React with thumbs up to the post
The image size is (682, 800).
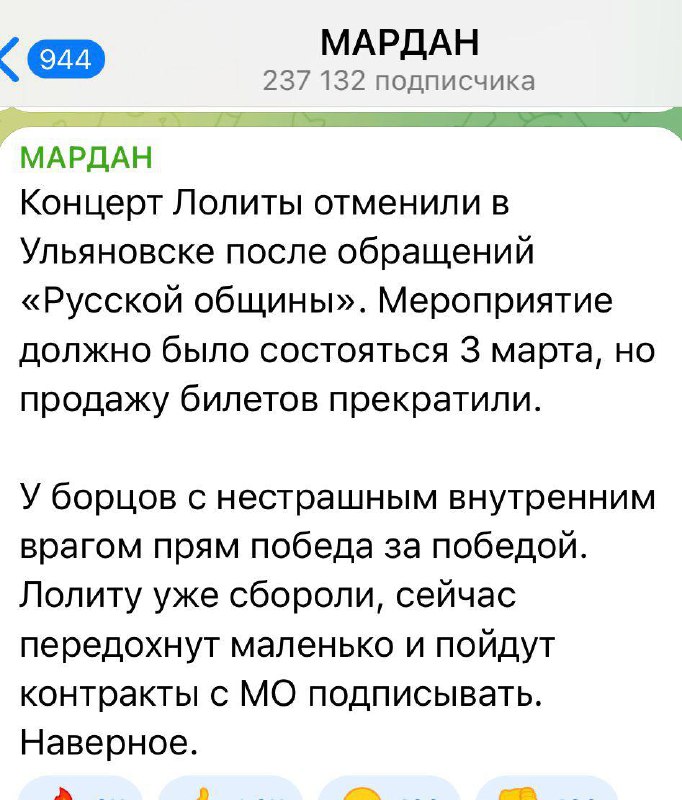[228, 791]
